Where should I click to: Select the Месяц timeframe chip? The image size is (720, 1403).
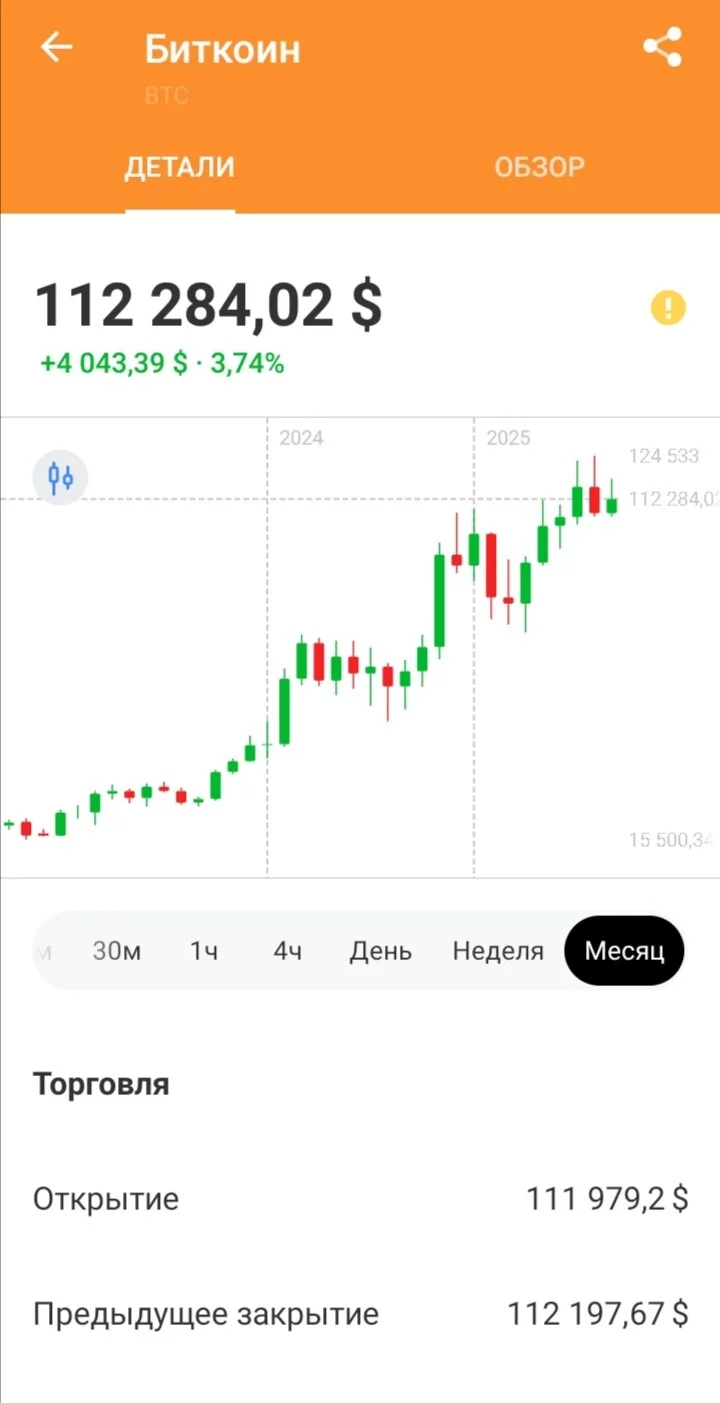[x=624, y=950]
